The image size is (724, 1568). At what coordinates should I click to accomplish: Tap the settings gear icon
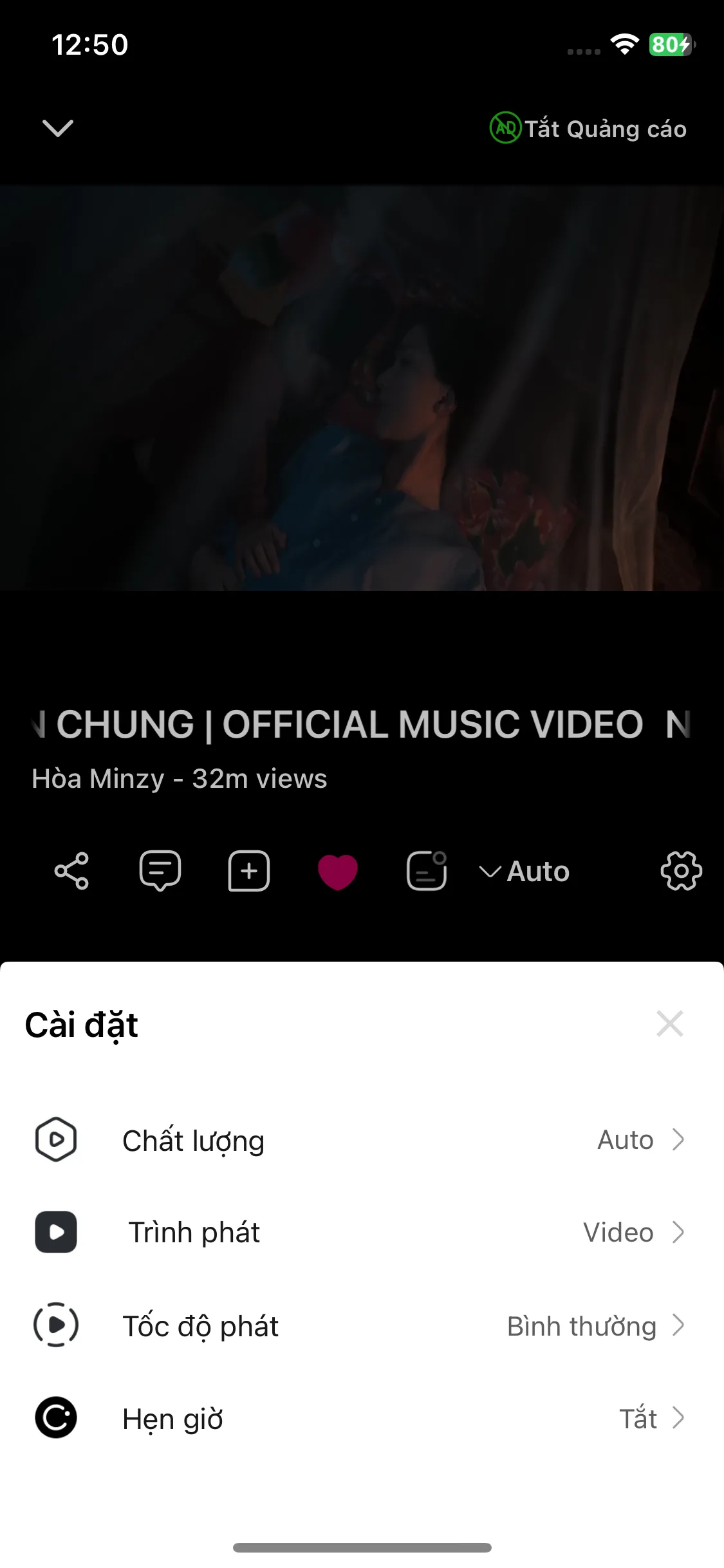[681, 872]
